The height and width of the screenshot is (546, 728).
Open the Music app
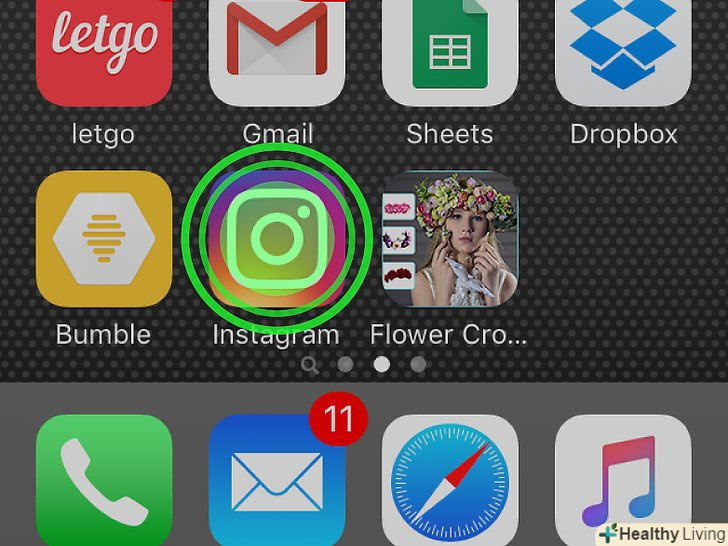coord(623,482)
